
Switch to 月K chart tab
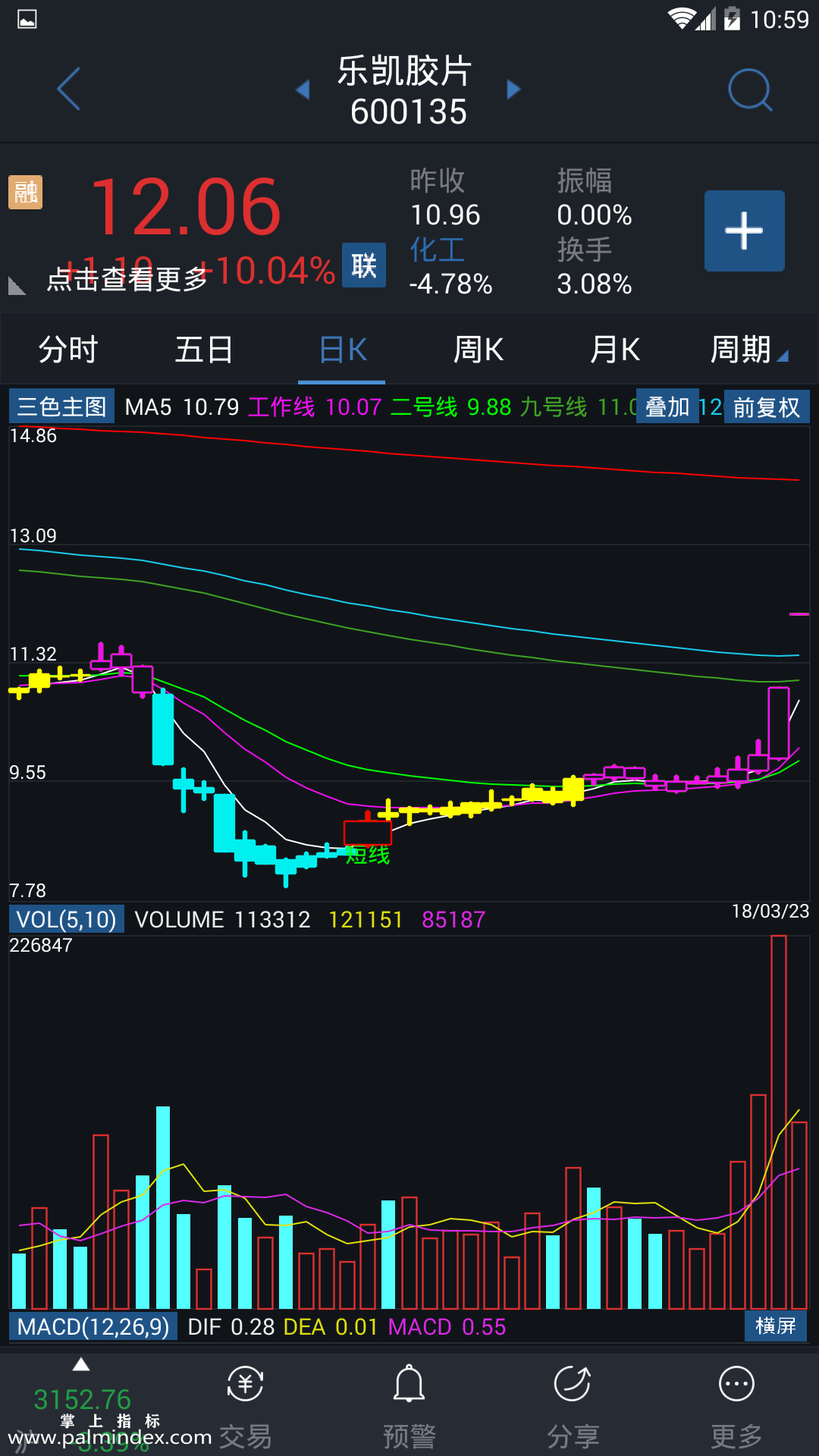[x=615, y=350]
